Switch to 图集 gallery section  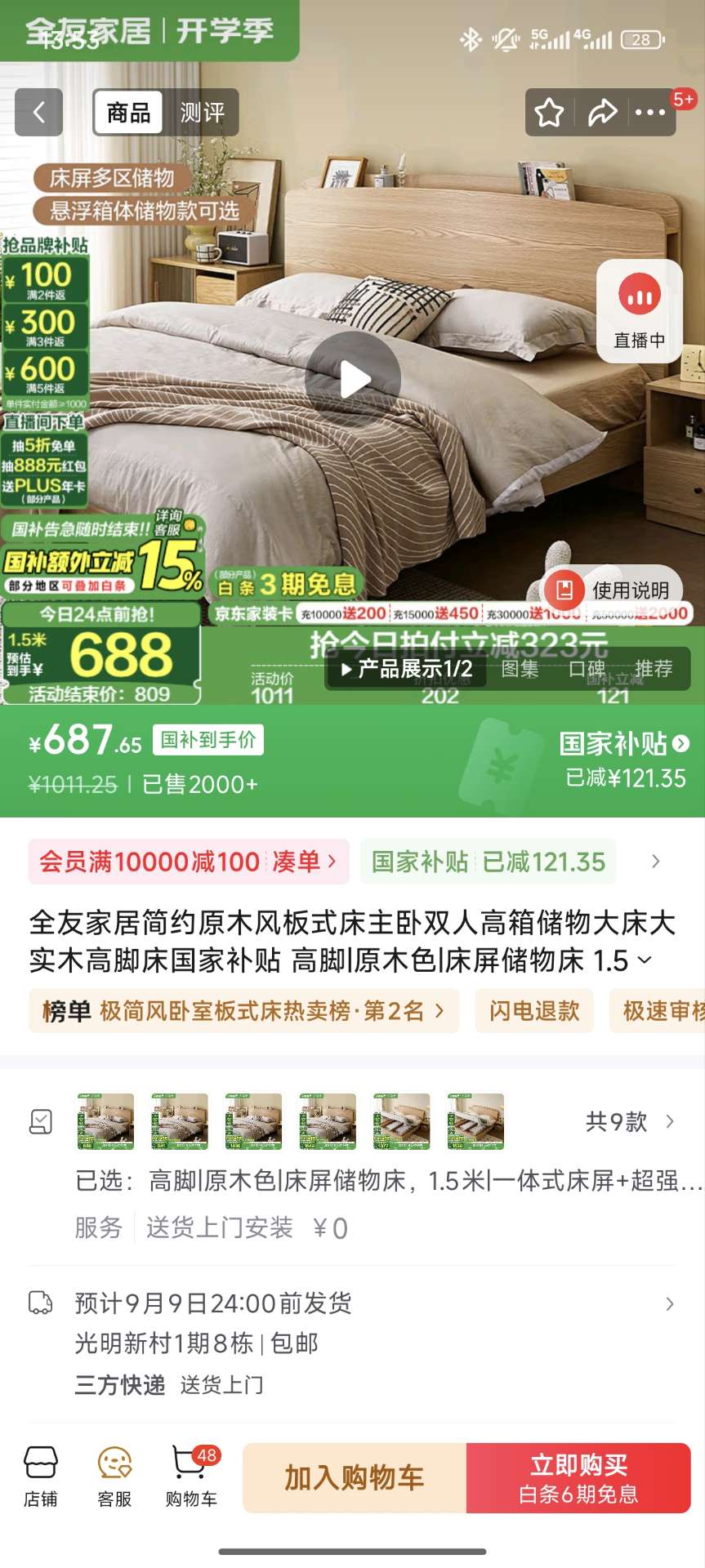click(520, 669)
